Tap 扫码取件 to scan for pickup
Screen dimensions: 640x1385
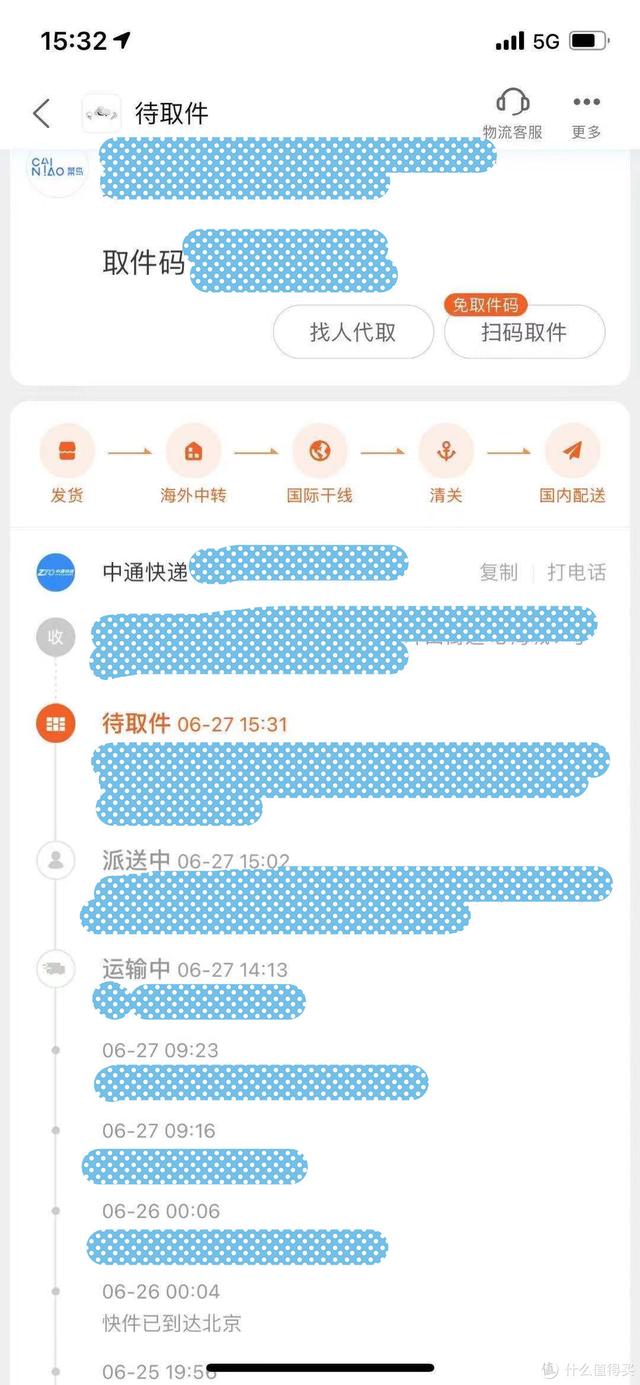pos(524,332)
